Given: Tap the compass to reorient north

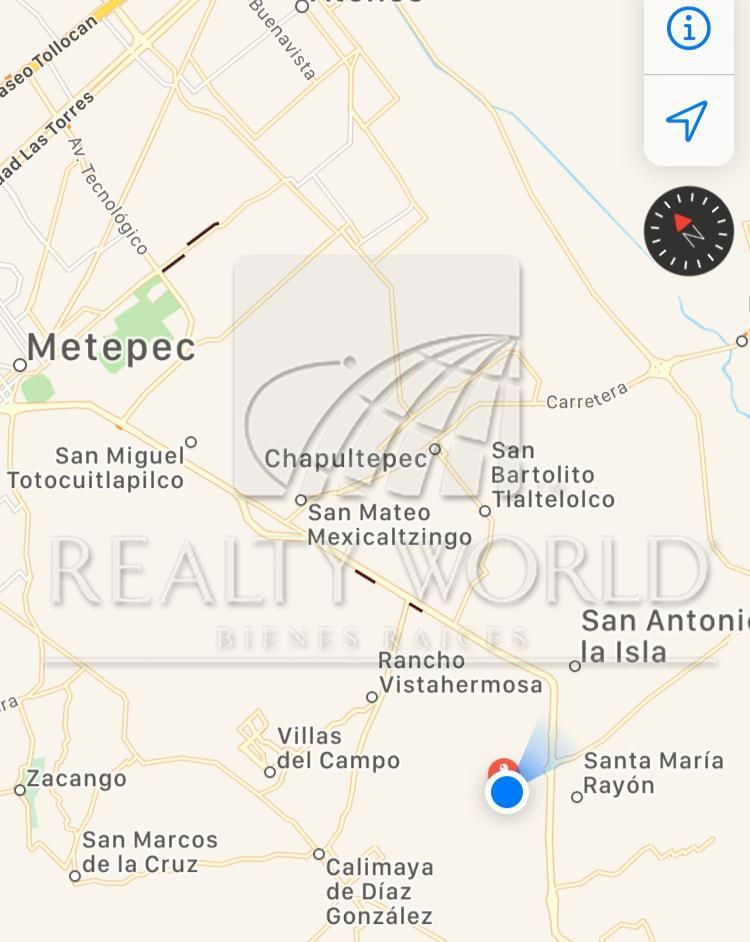Looking at the screenshot, I should 689,231.
